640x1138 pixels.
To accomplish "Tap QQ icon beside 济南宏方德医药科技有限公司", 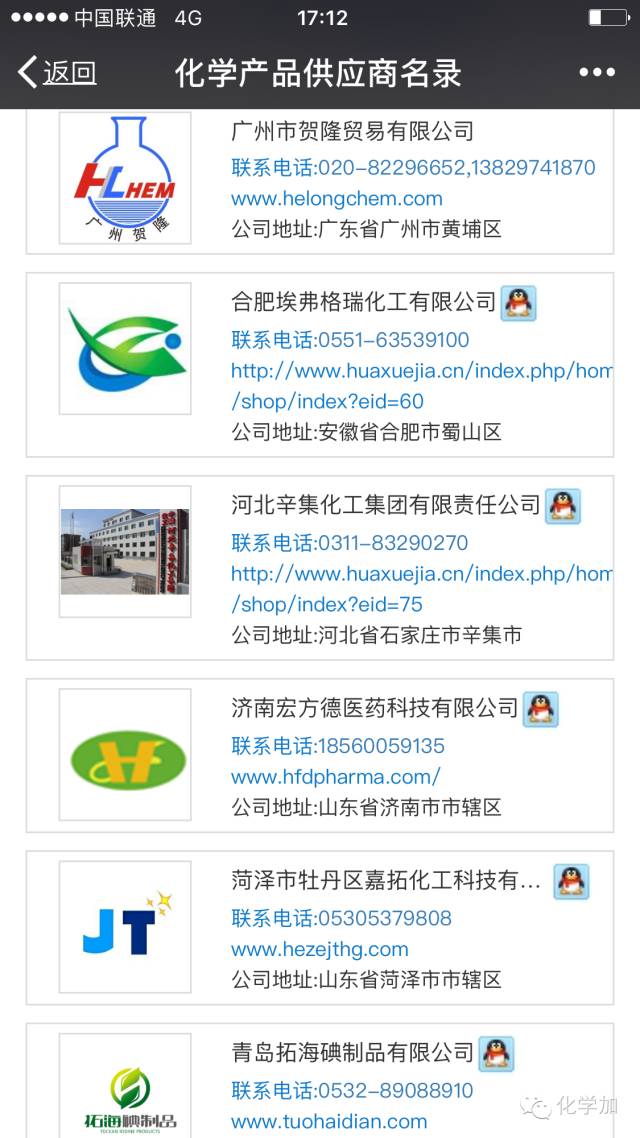I will coord(541,709).
